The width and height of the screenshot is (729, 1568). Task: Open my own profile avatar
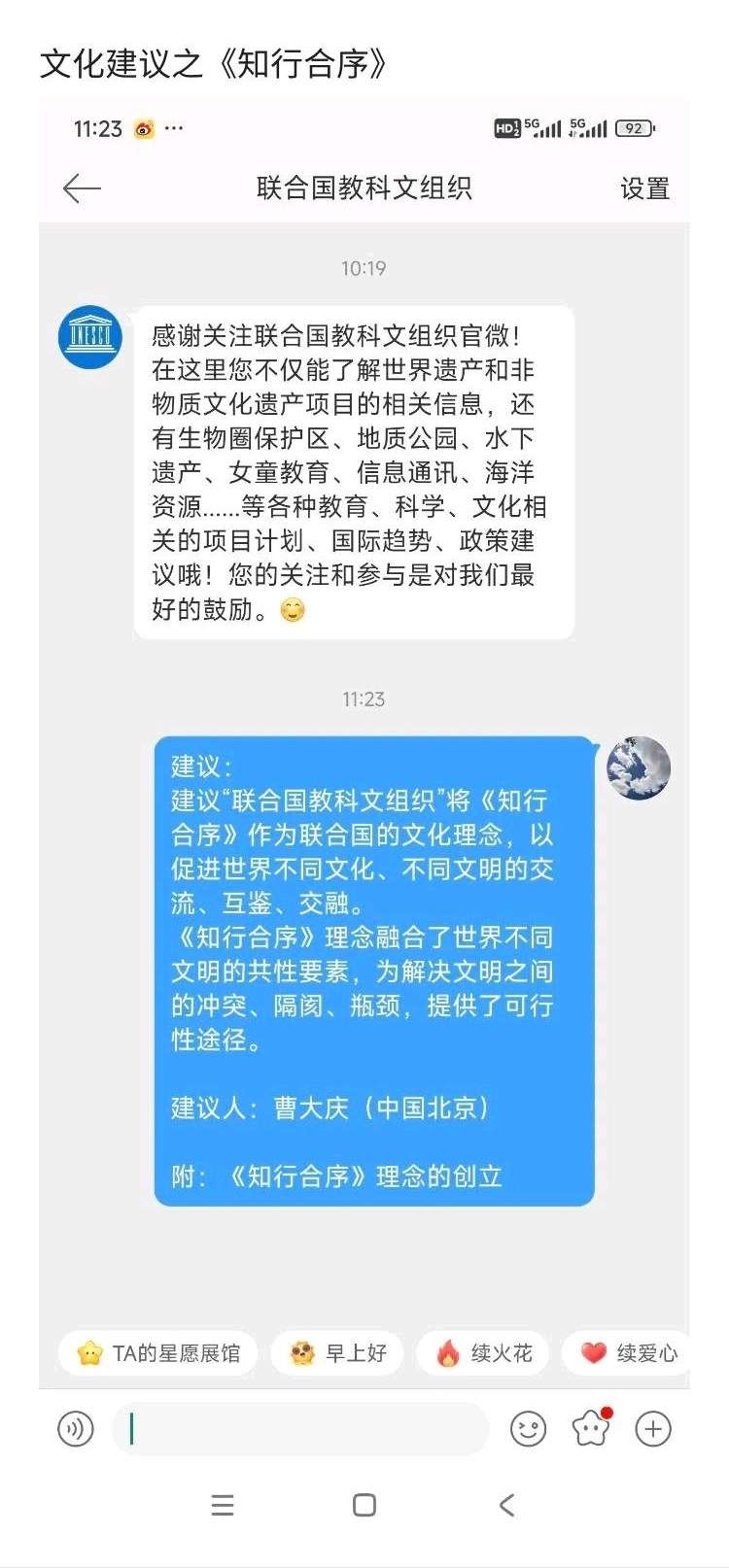639,767
